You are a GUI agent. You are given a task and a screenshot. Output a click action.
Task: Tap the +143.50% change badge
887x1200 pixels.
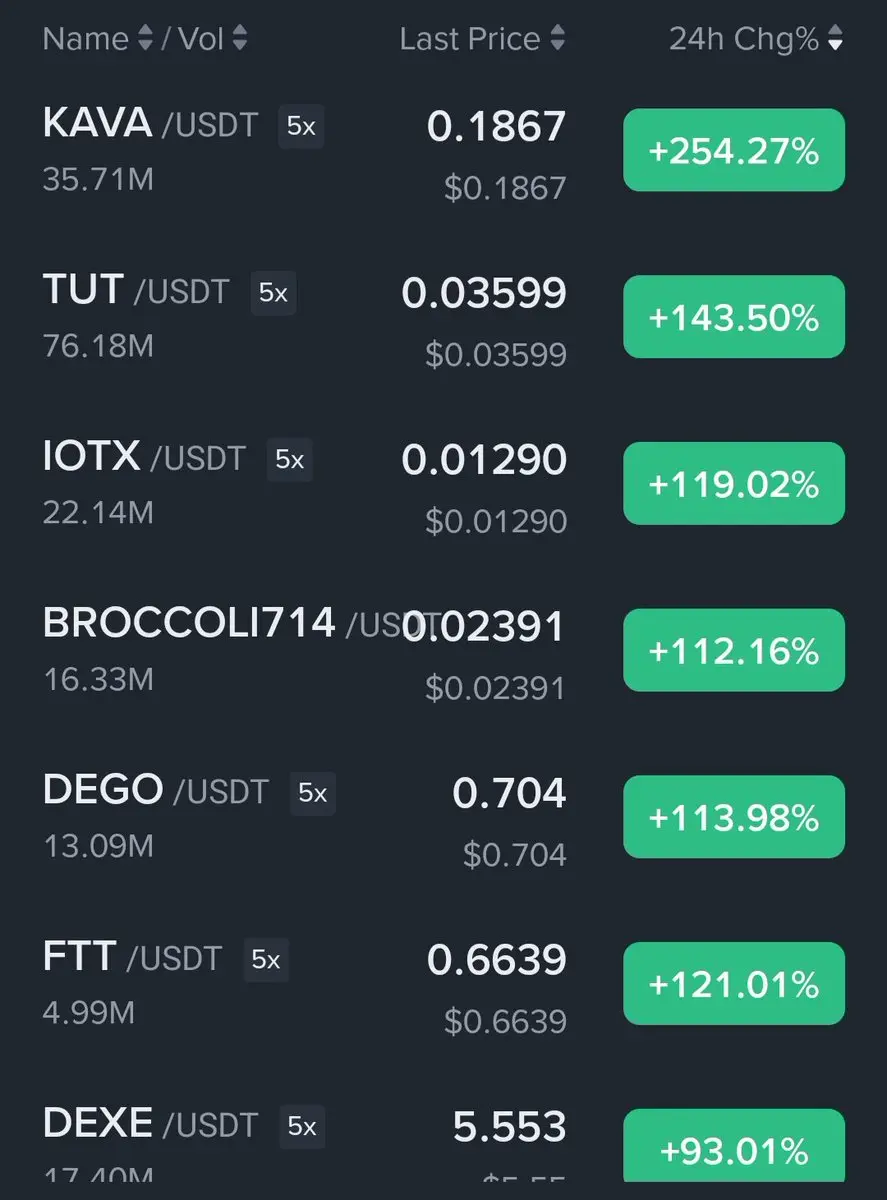(734, 317)
